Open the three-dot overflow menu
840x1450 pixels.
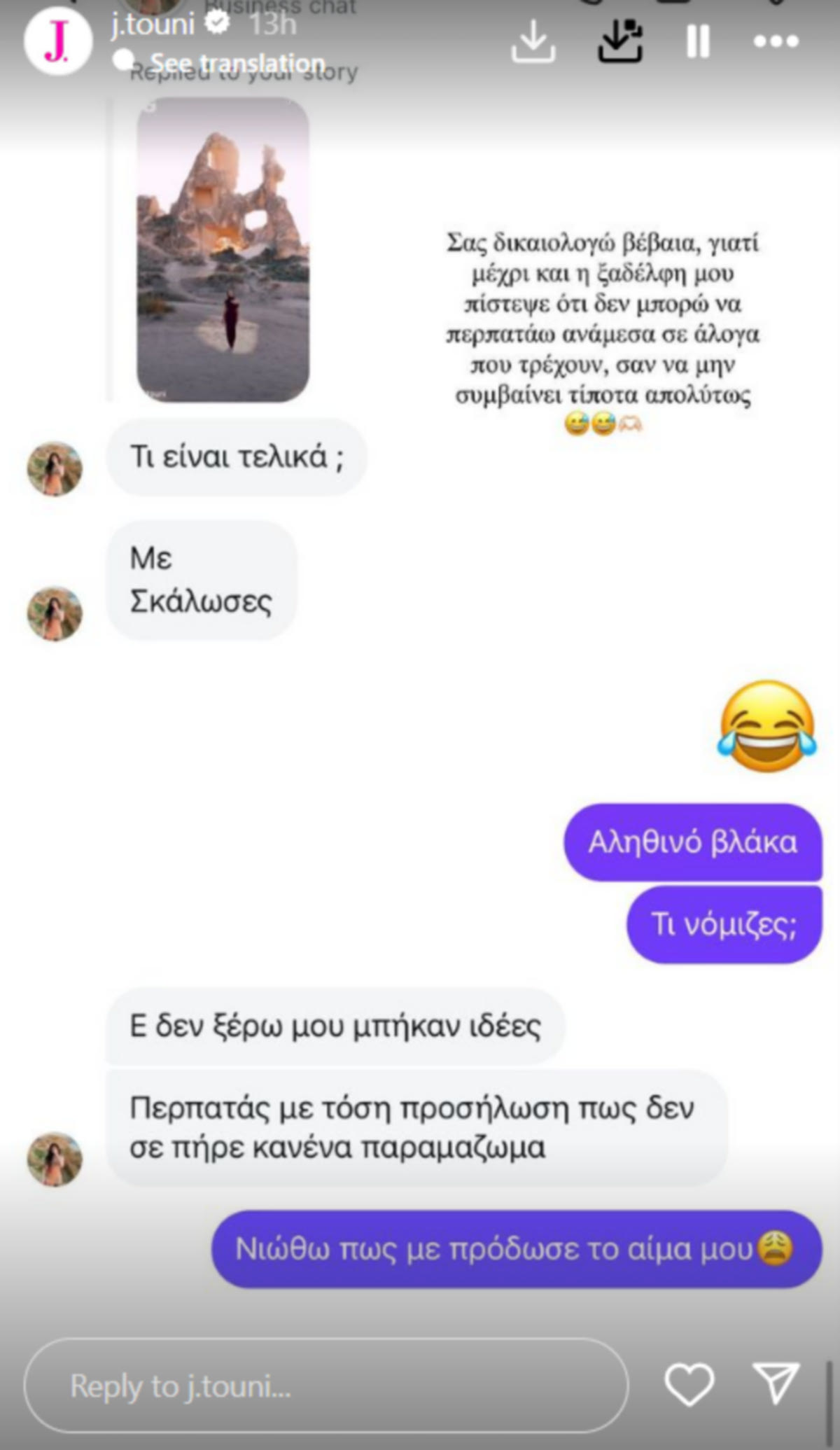(x=776, y=41)
